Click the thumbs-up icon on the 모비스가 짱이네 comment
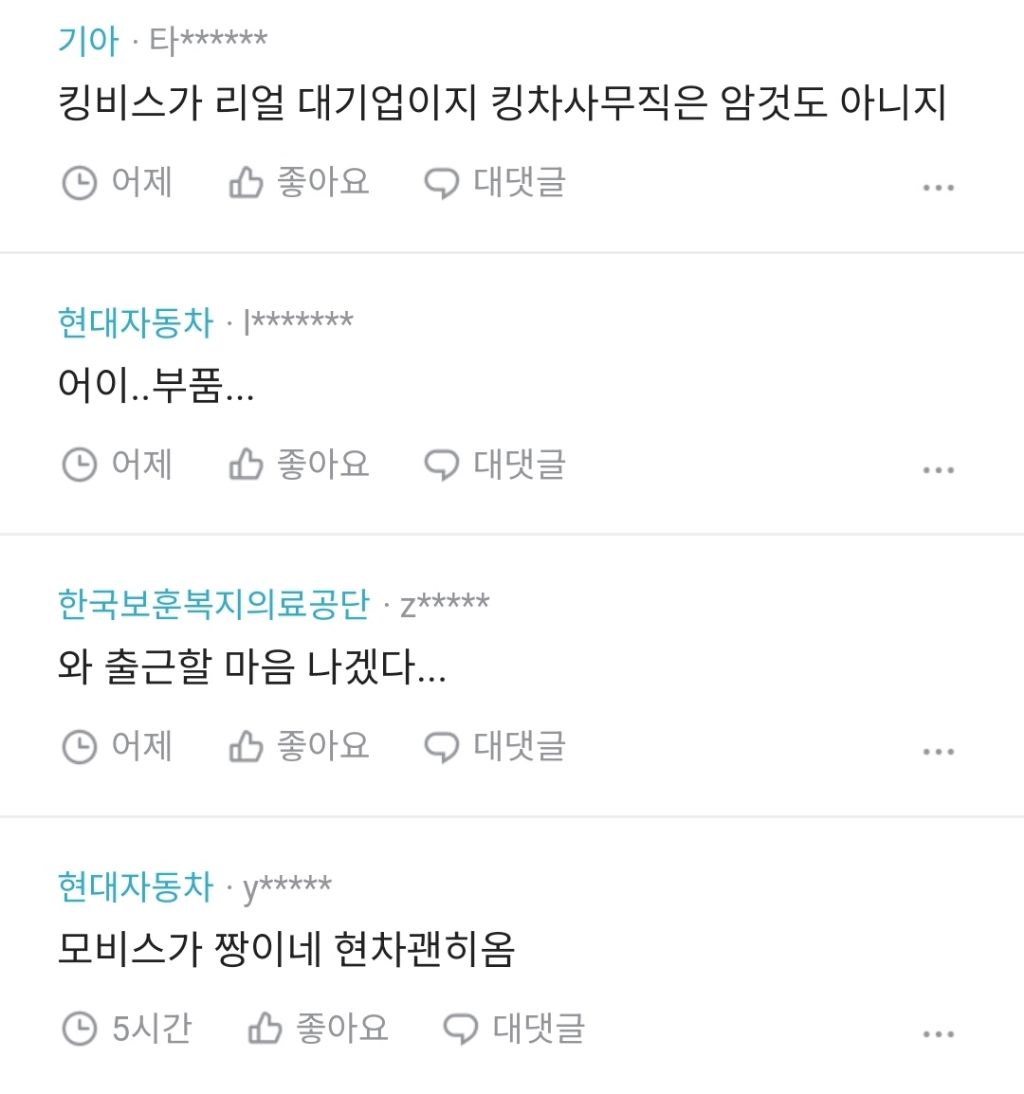This screenshot has height=1094, width=1024. coord(265,1028)
